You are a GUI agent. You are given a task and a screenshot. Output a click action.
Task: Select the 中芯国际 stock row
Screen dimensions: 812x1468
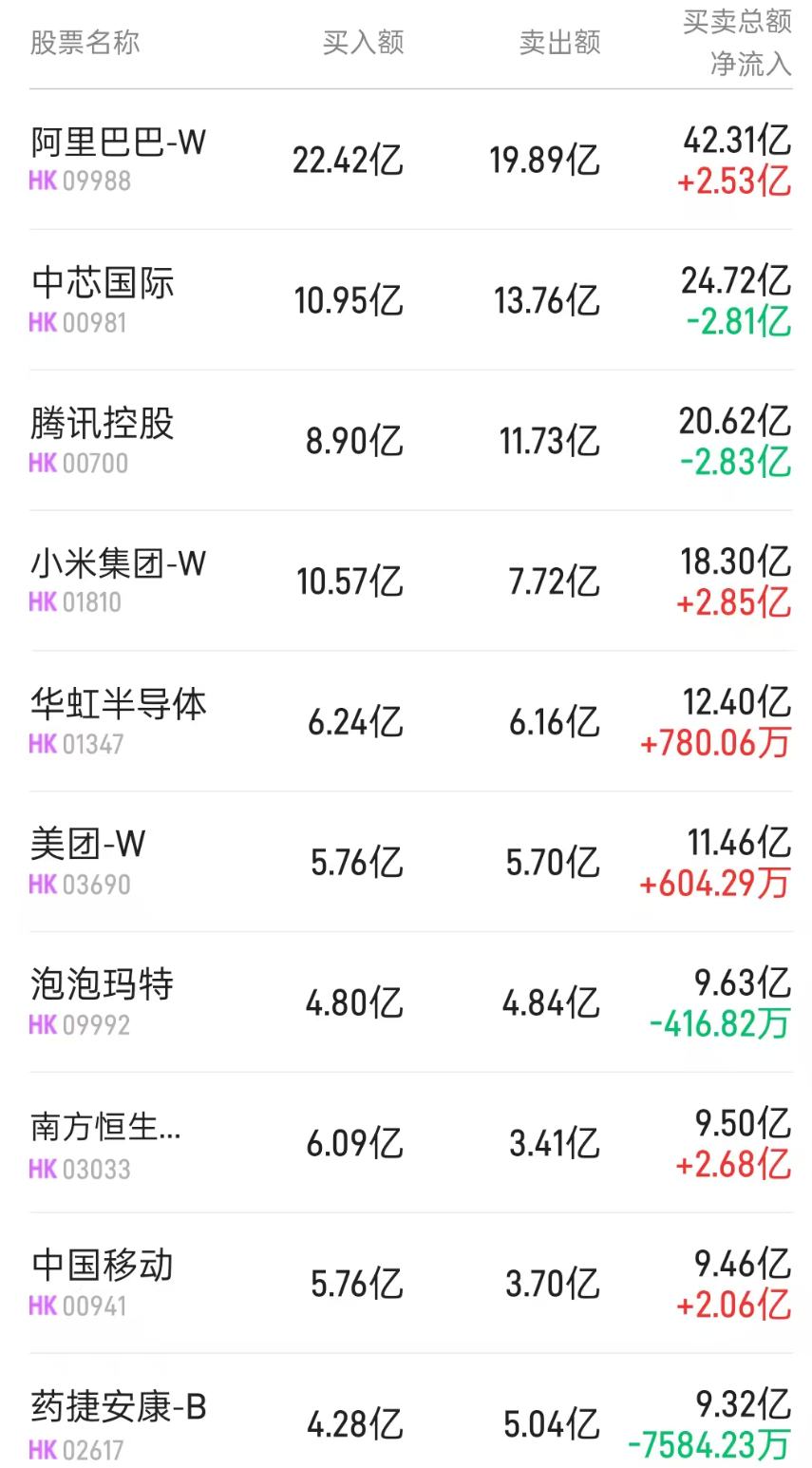click(x=100, y=285)
